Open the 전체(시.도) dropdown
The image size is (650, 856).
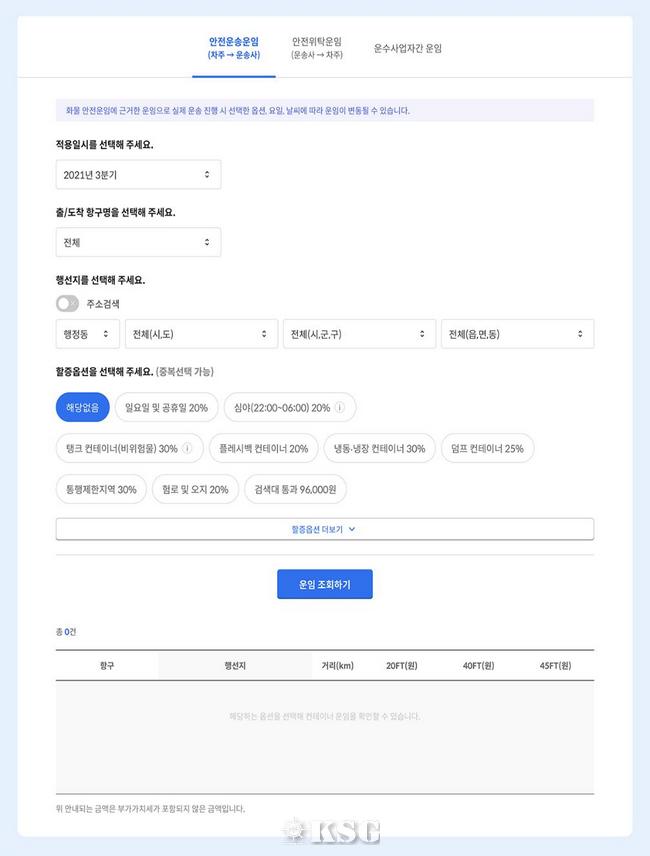point(201,334)
